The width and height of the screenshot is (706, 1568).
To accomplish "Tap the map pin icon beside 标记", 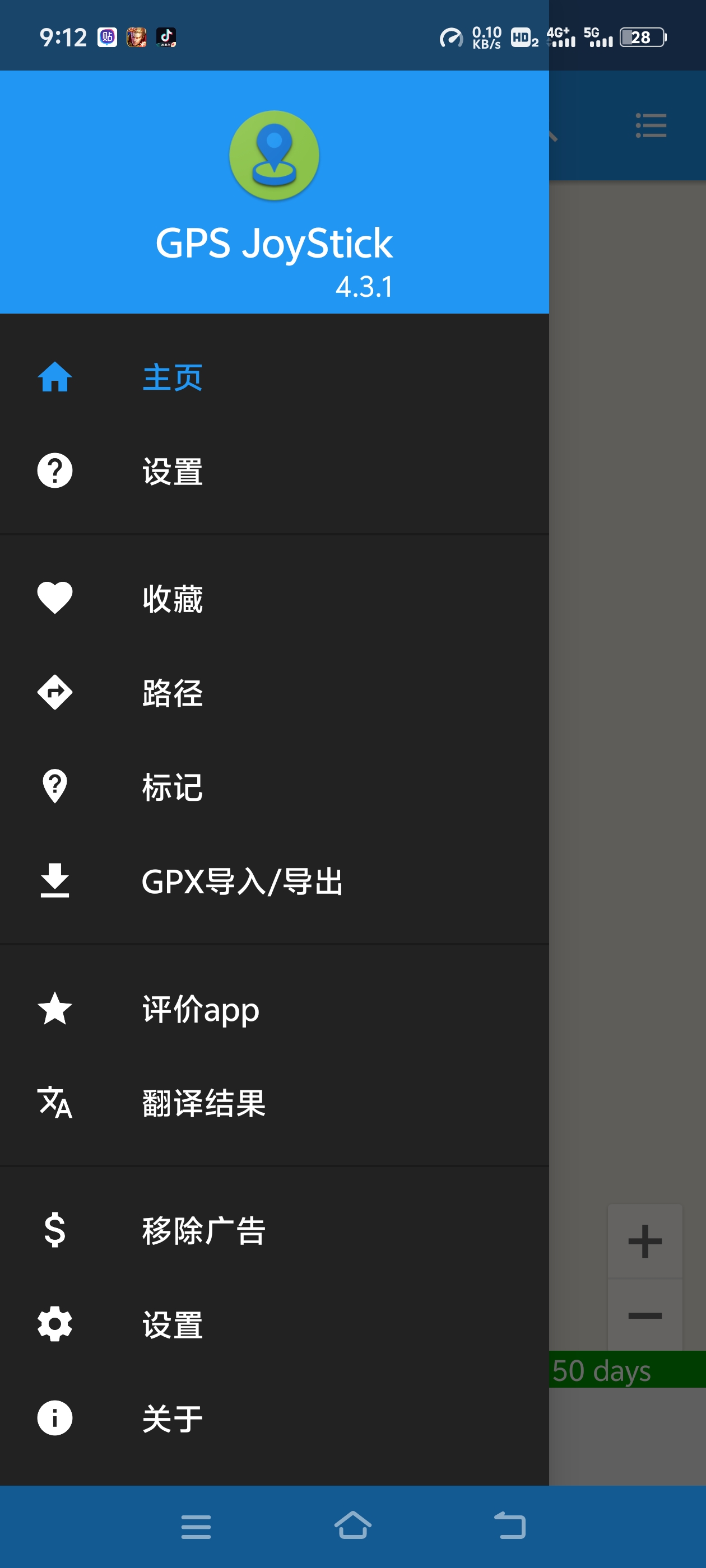I will coord(54,787).
